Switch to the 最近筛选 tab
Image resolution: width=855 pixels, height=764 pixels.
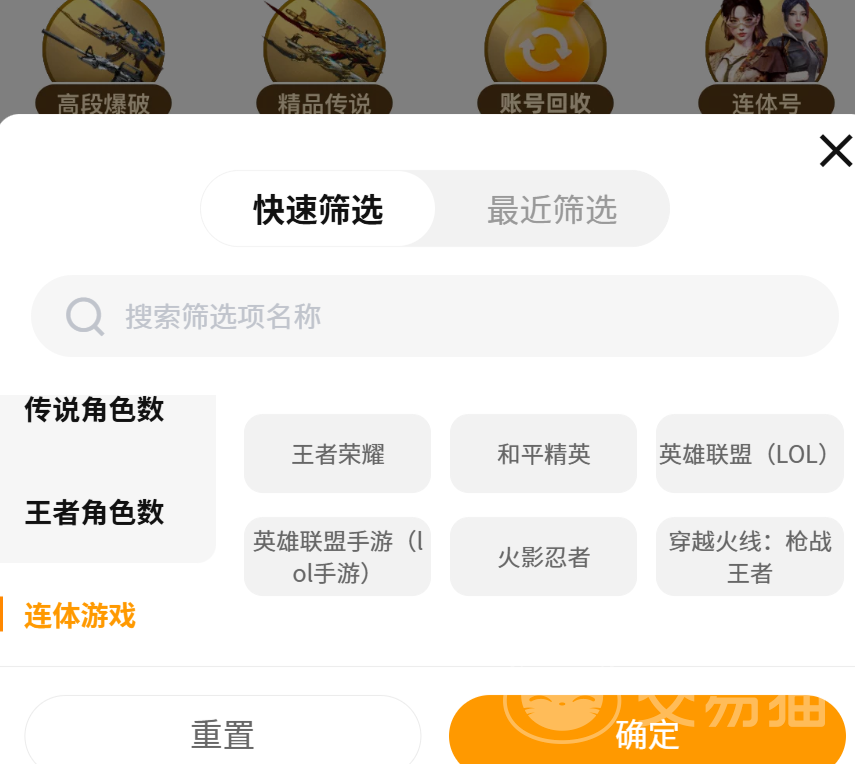(x=552, y=209)
